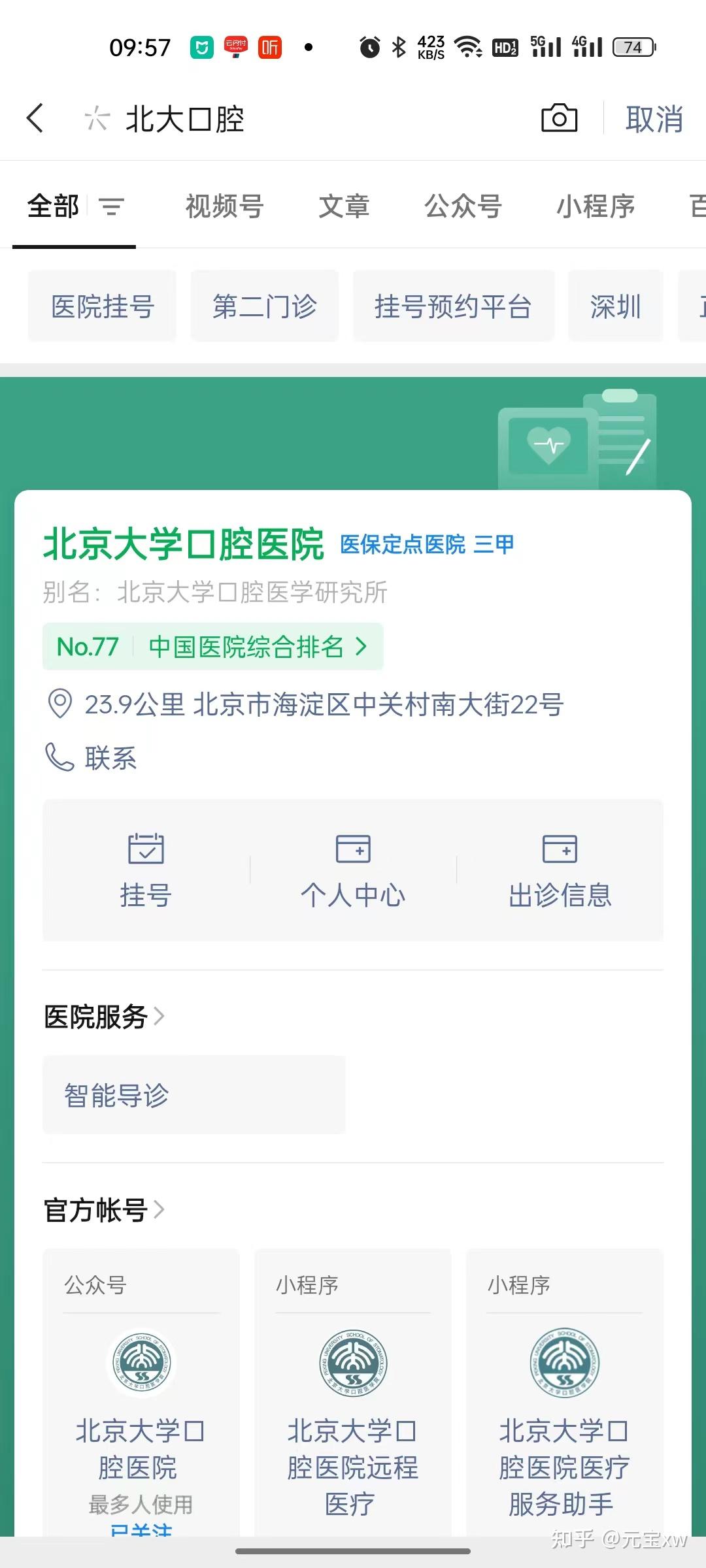Select the 医院挂号 filter chip
This screenshot has width=706, height=1568.
point(101,306)
